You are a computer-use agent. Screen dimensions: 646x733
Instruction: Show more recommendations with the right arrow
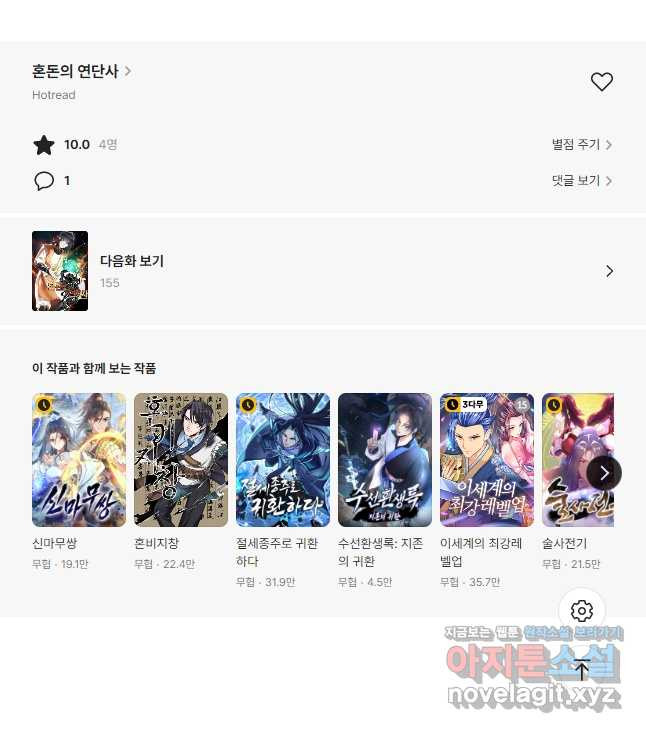pyautogui.click(x=603, y=473)
